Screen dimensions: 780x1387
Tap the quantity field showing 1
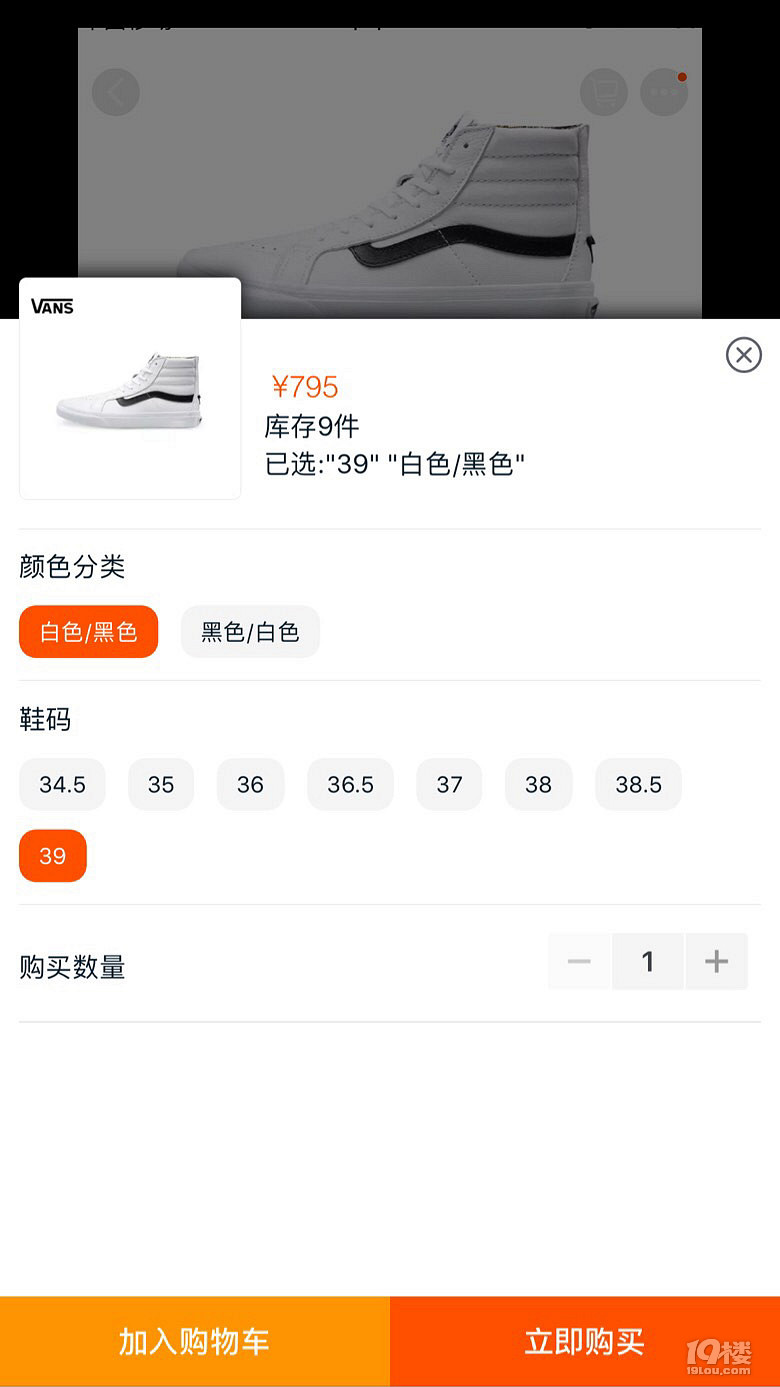pos(647,960)
